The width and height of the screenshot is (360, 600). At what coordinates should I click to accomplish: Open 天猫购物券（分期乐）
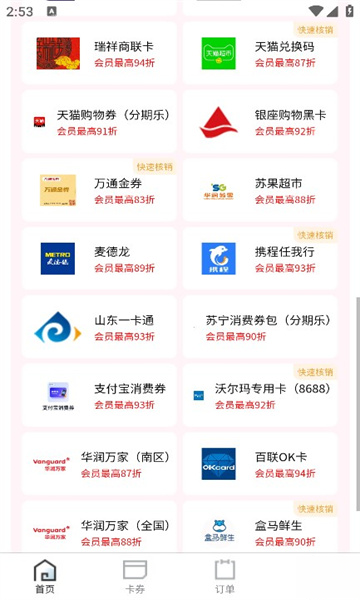click(x=99, y=122)
